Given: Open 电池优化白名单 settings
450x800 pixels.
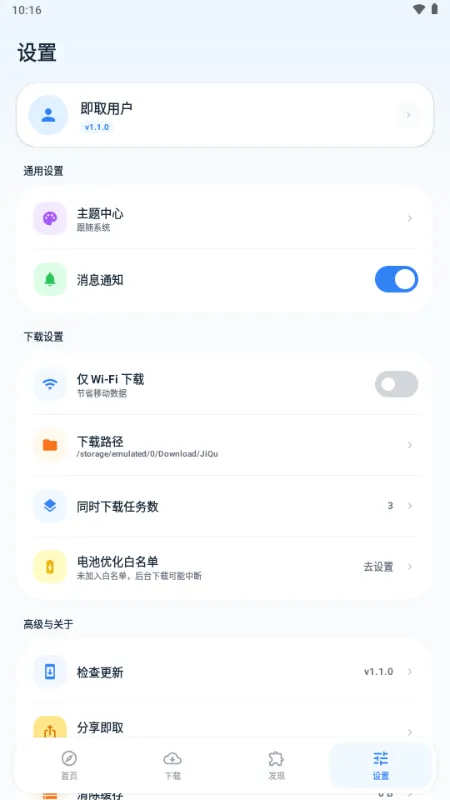Looking at the screenshot, I should click(x=225, y=567).
